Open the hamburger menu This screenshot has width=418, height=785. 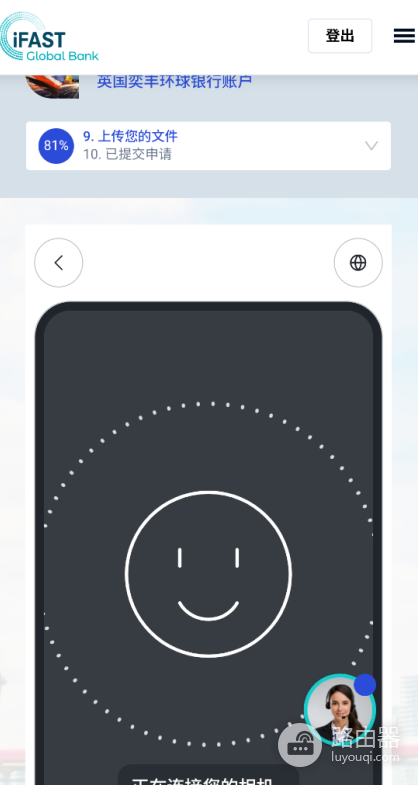pos(404,36)
